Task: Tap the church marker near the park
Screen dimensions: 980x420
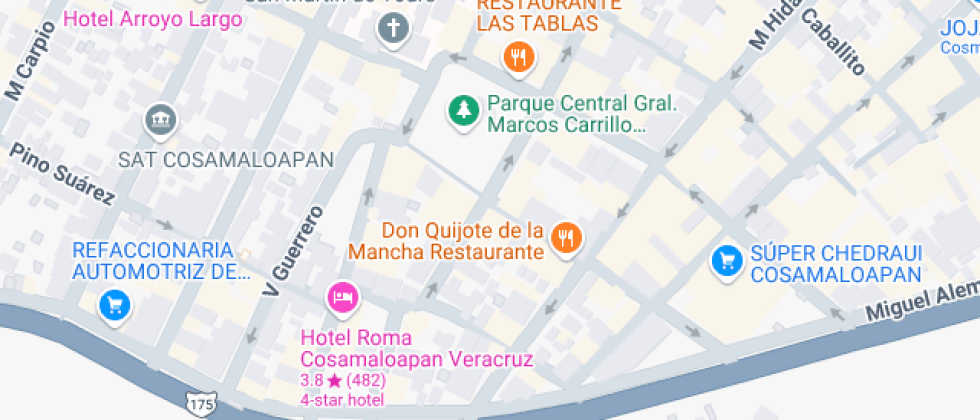Action: (393, 28)
